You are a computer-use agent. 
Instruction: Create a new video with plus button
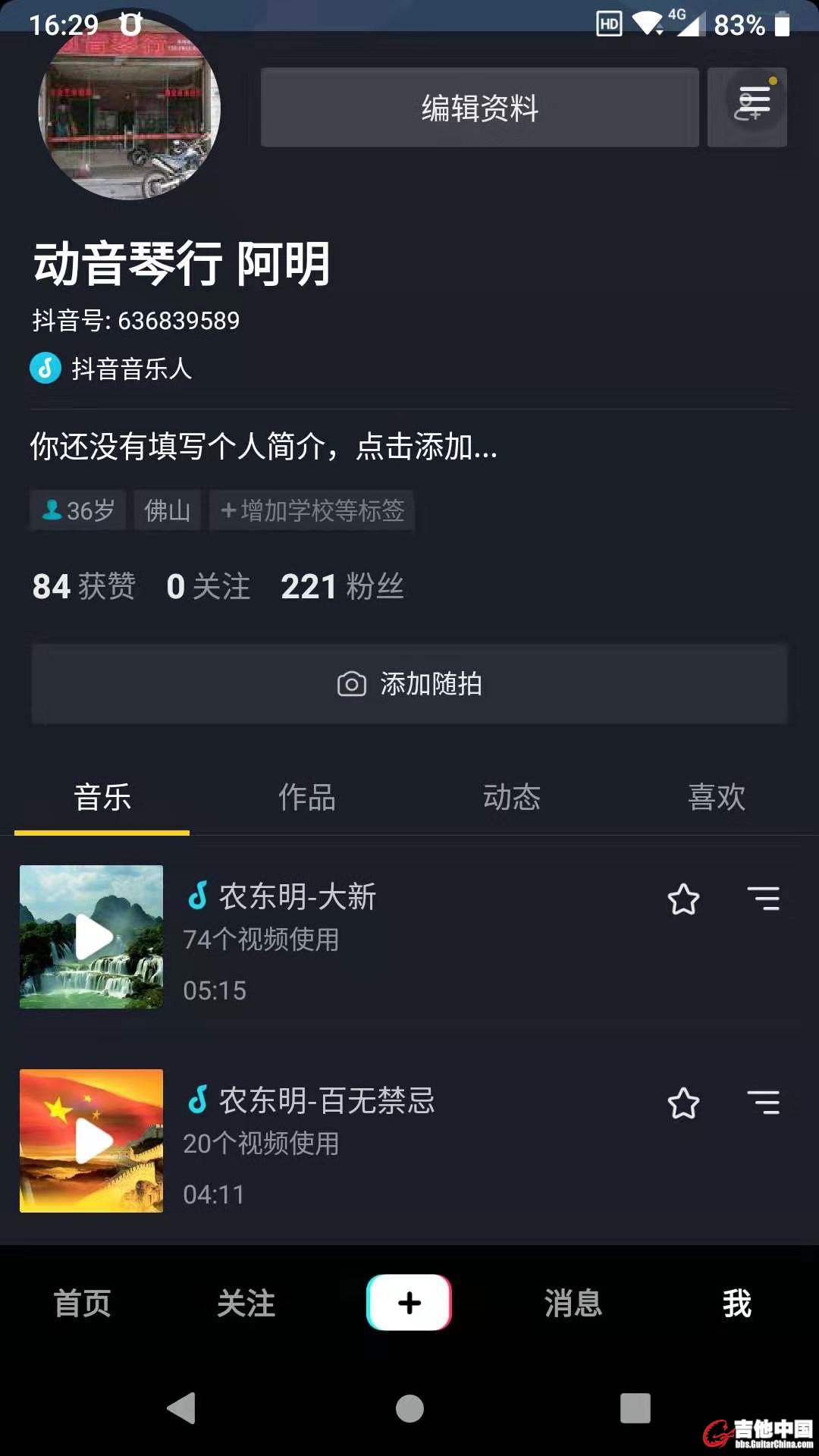[409, 1303]
